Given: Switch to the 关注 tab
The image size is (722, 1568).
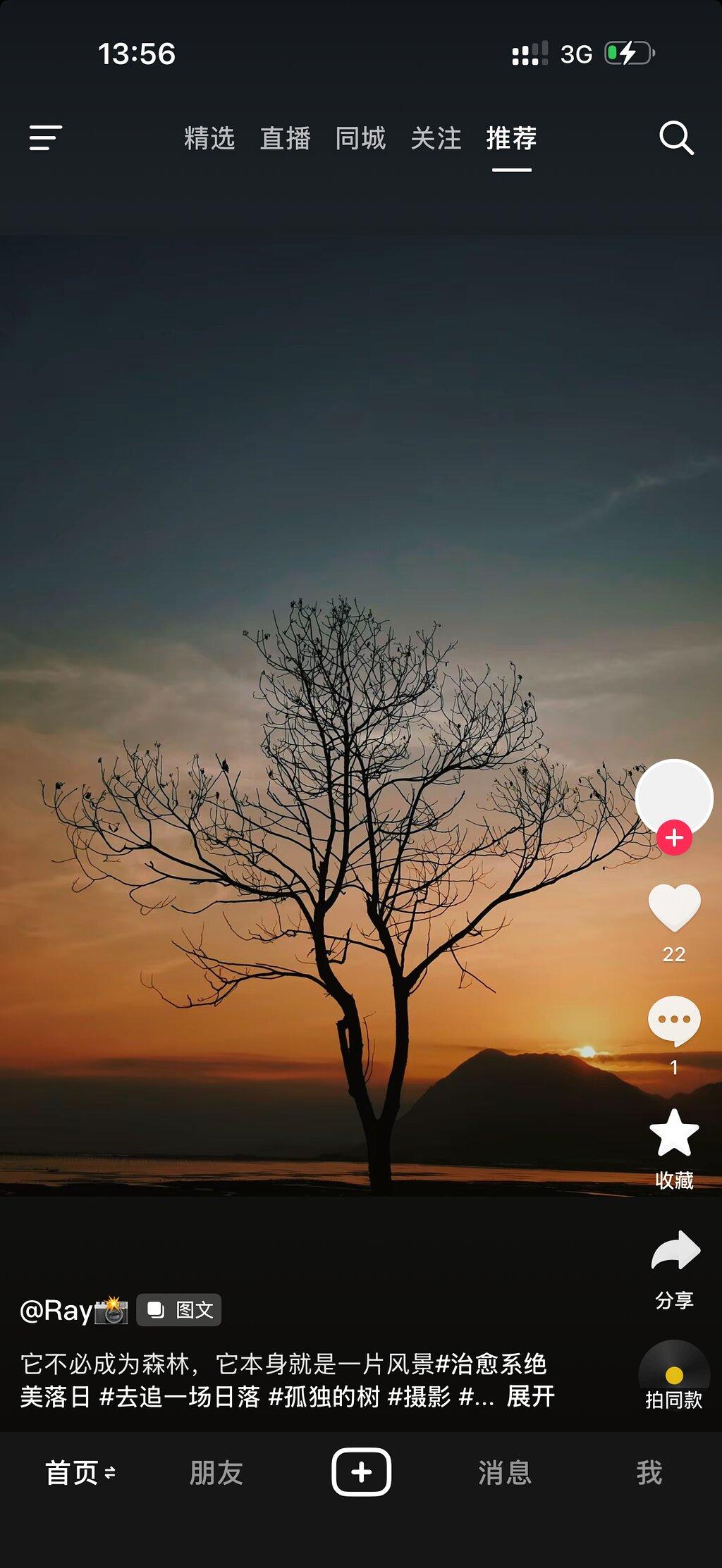Looking at the screenshot, I should [436, 138].
